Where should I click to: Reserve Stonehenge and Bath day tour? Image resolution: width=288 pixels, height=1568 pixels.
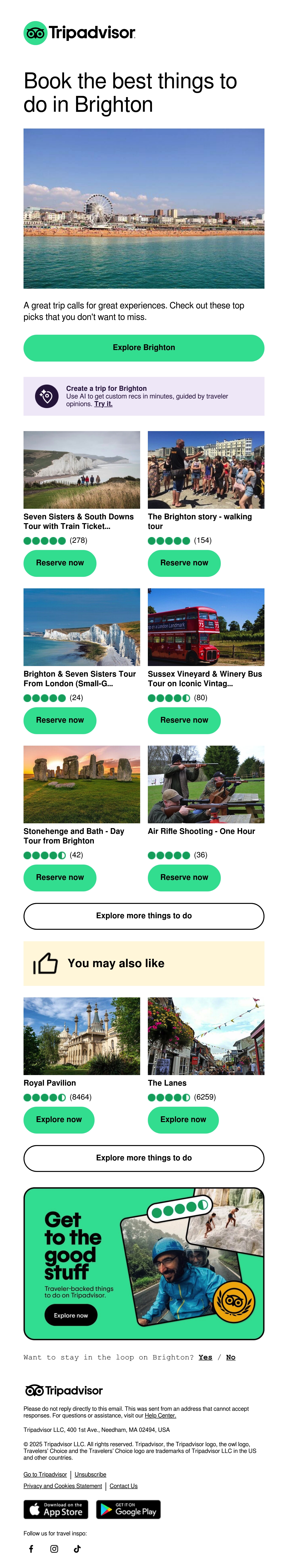[x=60, y=877]
